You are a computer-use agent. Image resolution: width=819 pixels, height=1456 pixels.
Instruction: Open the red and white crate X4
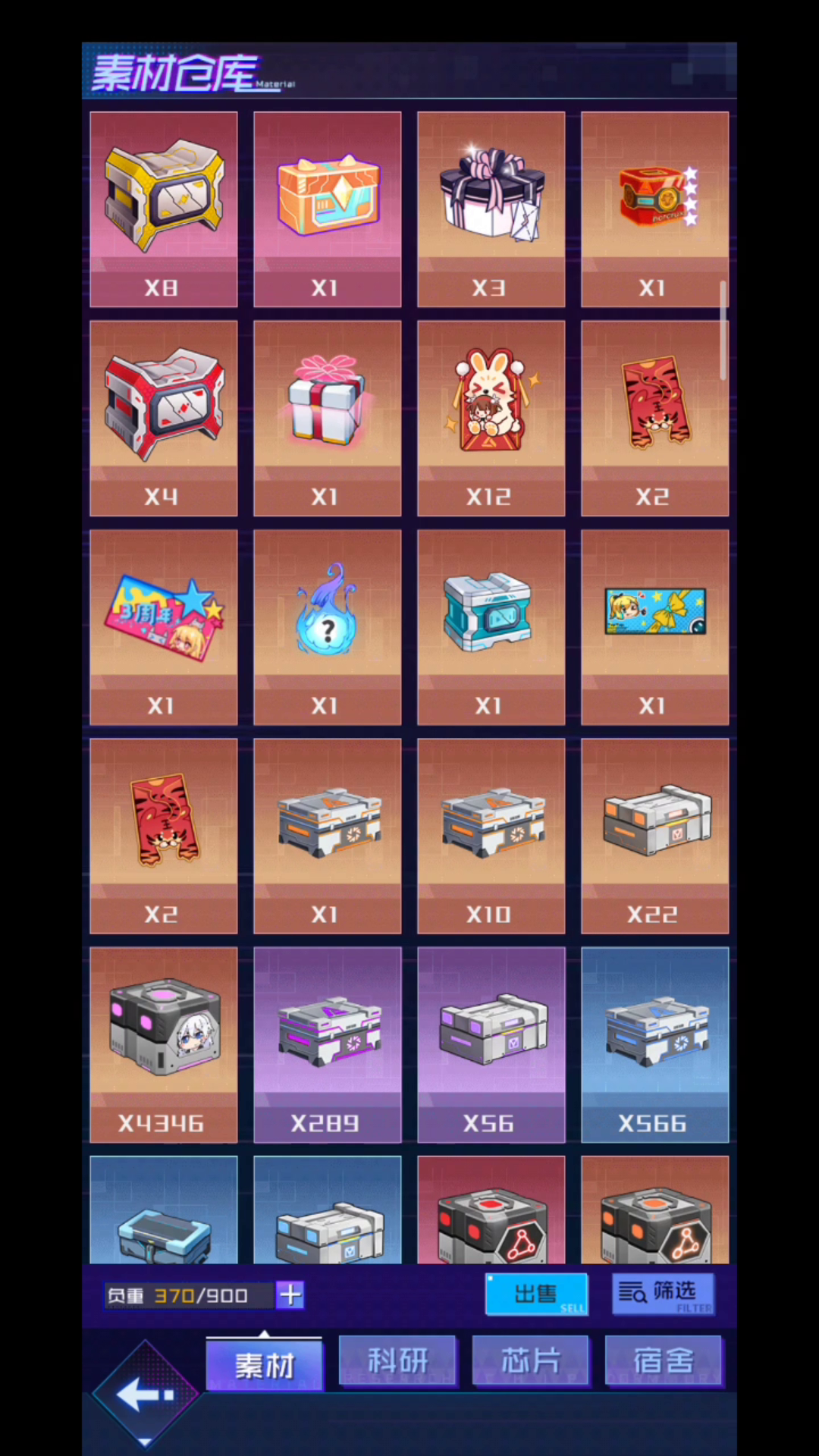(x=164, y=418)
